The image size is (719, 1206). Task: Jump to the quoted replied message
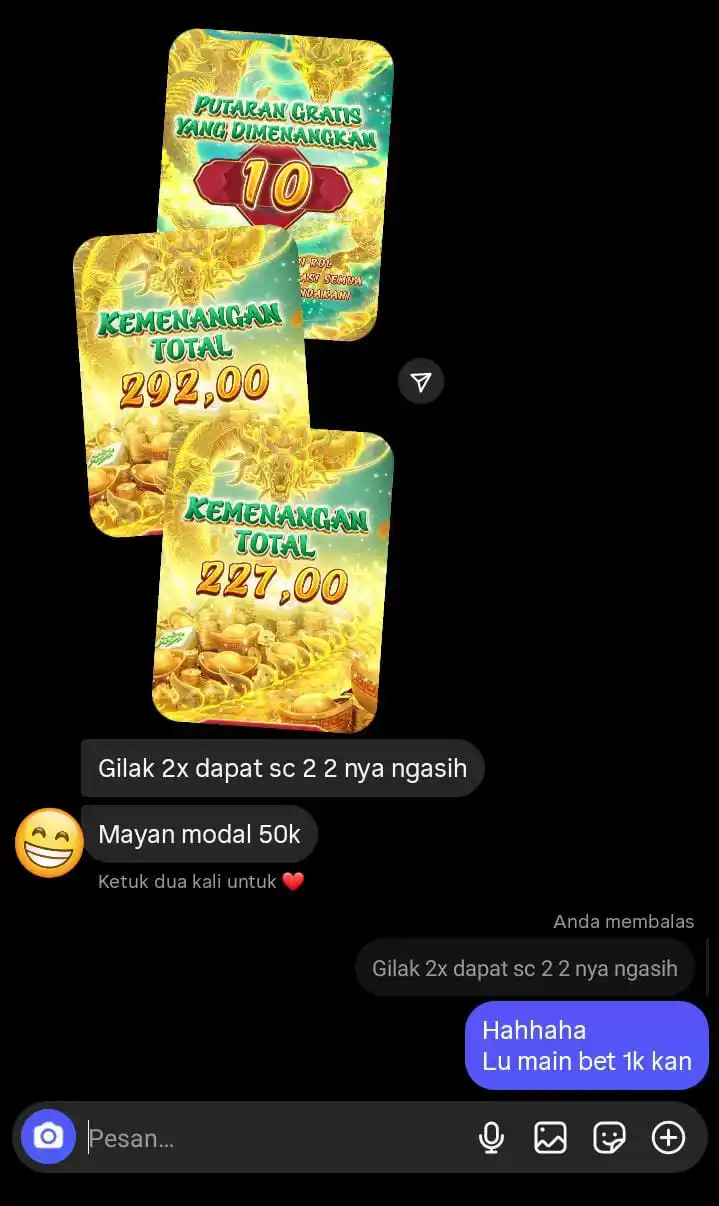[x=524, y=968]
